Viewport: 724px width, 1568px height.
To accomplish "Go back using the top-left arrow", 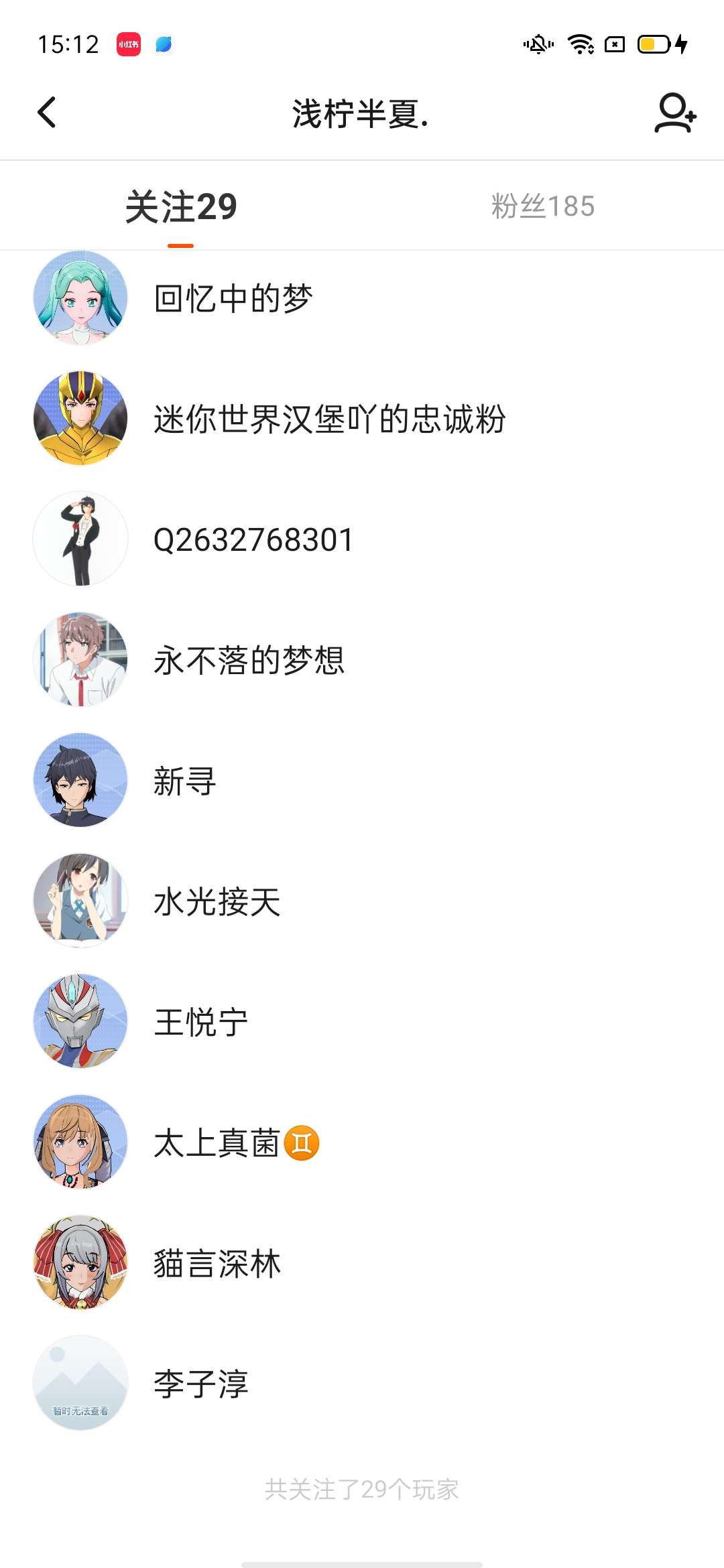I will point(46,113).
